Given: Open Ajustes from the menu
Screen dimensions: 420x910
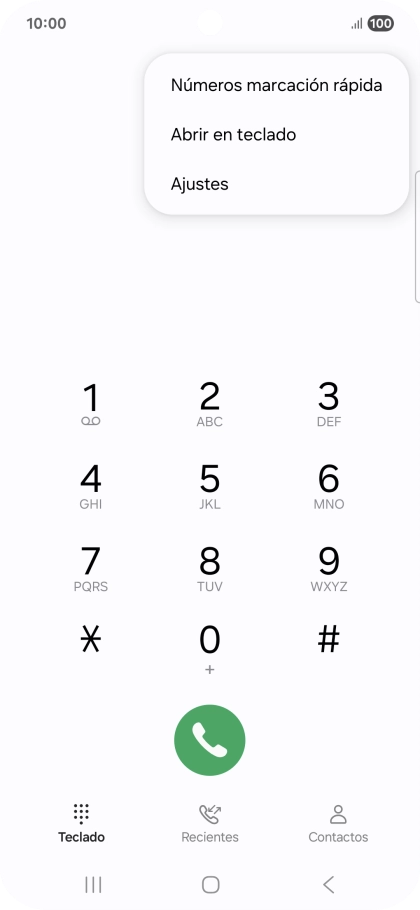Looking at the screenshot, I should click(276, 184).
